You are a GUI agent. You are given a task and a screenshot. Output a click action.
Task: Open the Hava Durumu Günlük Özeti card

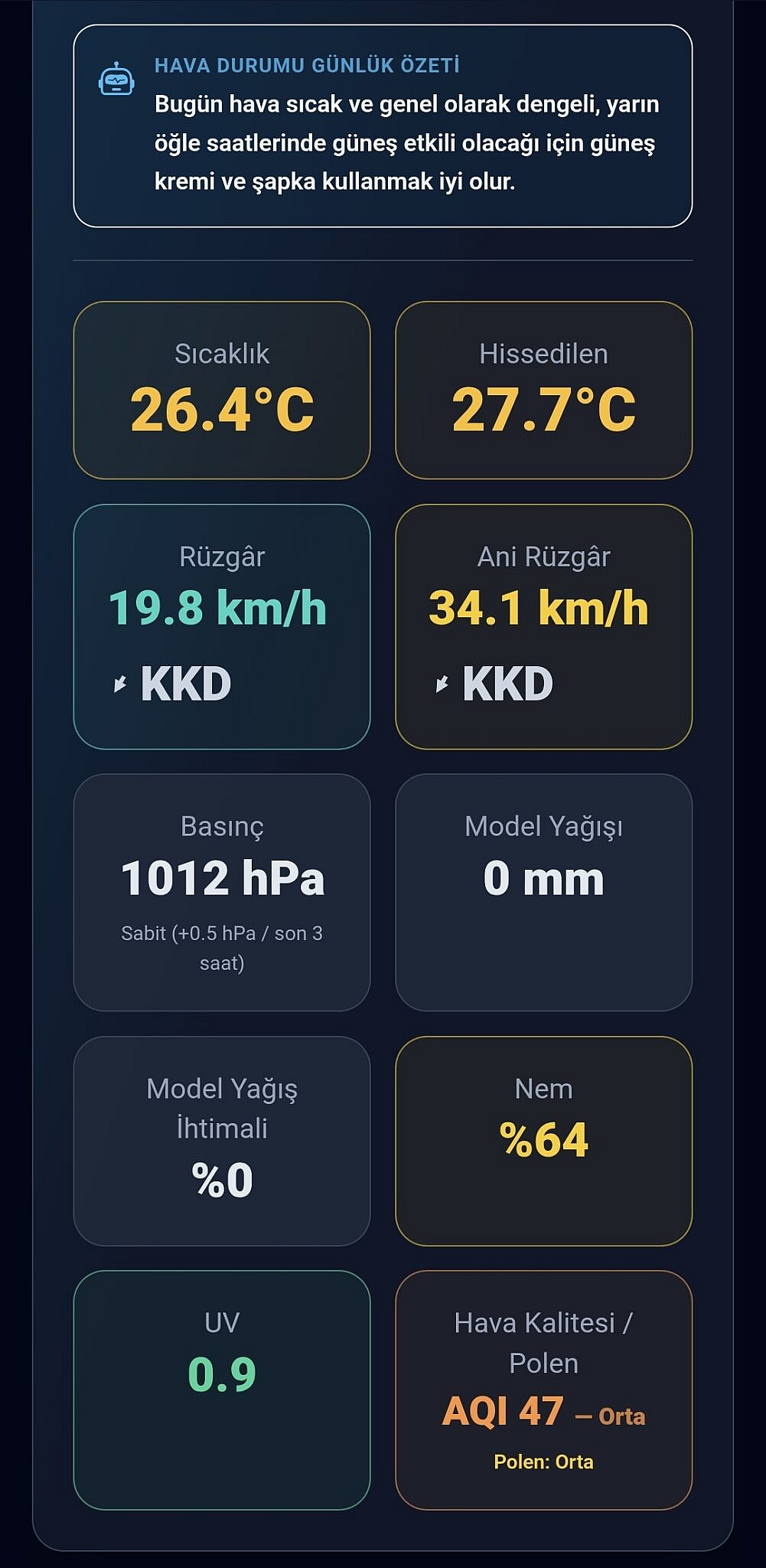click(x=383, y=126)
